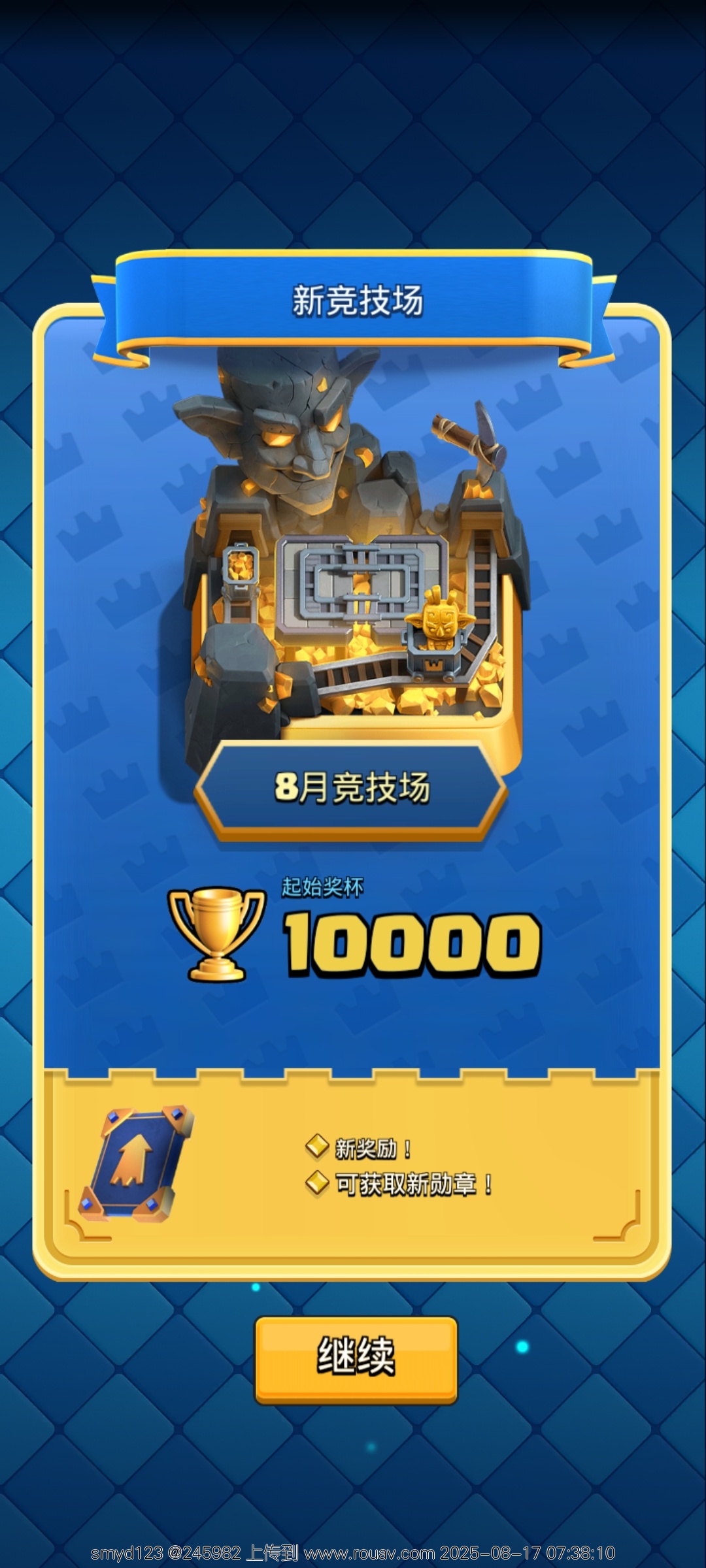This screenshot has height=1568, width=706.
Task: Tap the 继续 continue button
Action: [356, 1358]
